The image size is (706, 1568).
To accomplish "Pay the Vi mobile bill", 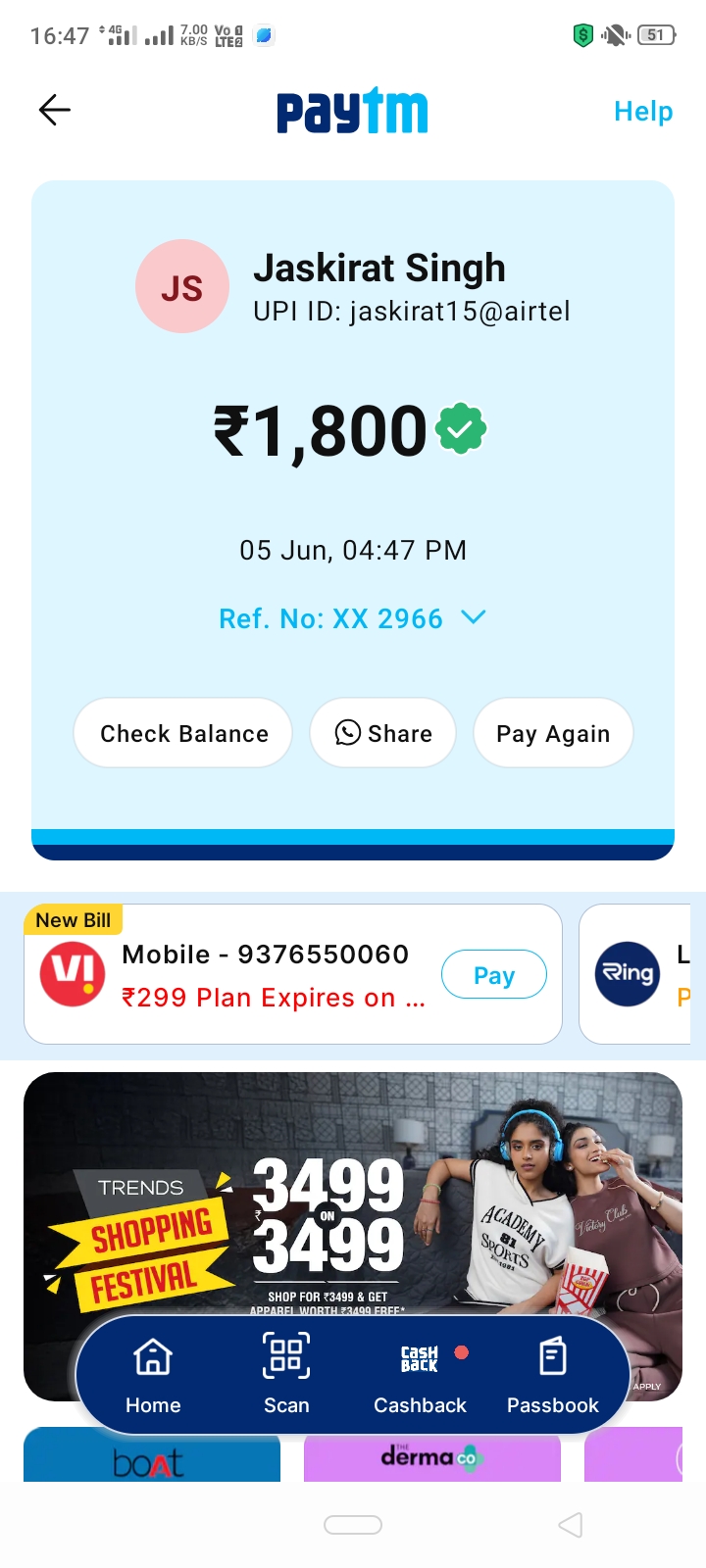I will (x=493, y=975).
